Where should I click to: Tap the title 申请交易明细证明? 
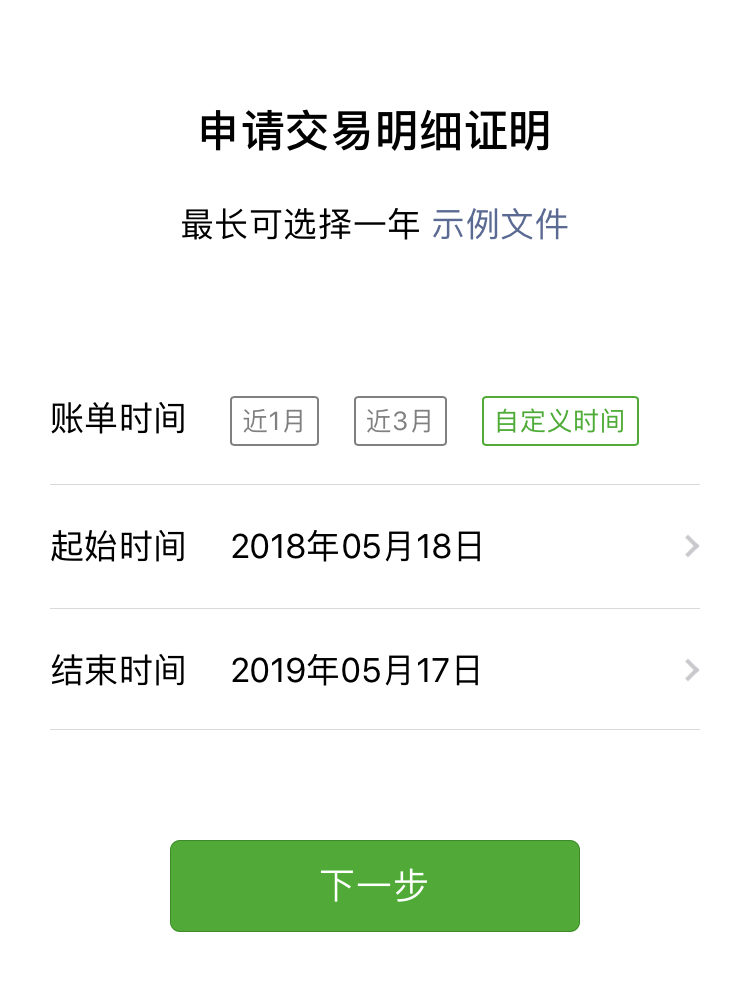(x=375, y=130)
